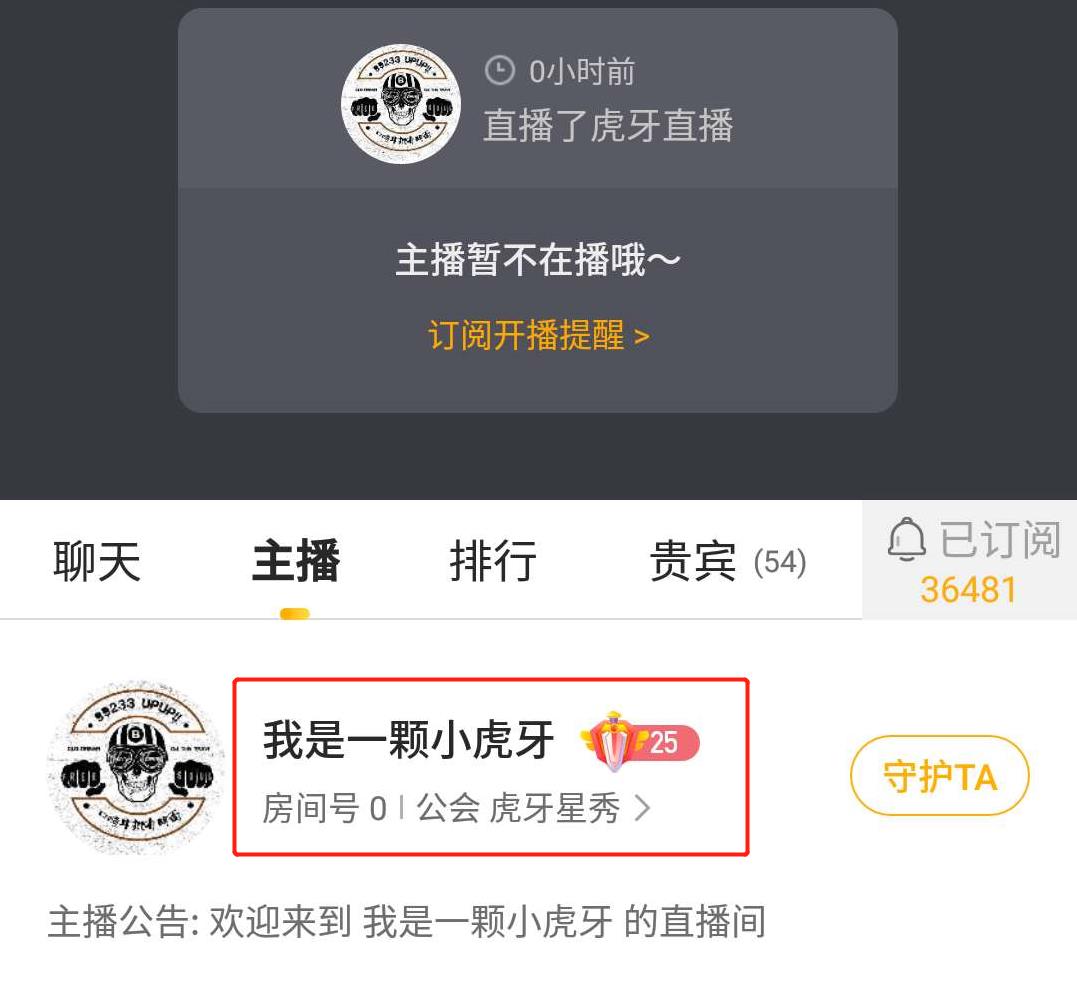Tap the 守护TA button
Screen dimensions: 1077x992
point(939,776)
